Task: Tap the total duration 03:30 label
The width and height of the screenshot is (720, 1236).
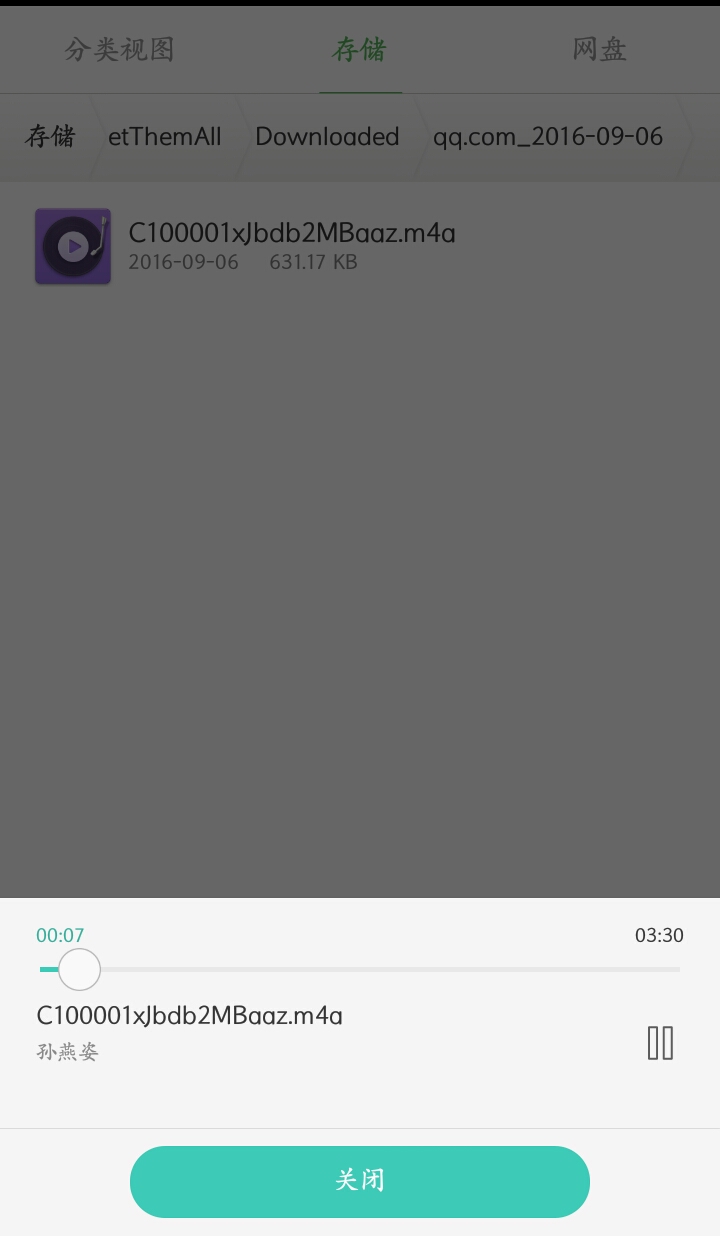Action: coord(660,935)
